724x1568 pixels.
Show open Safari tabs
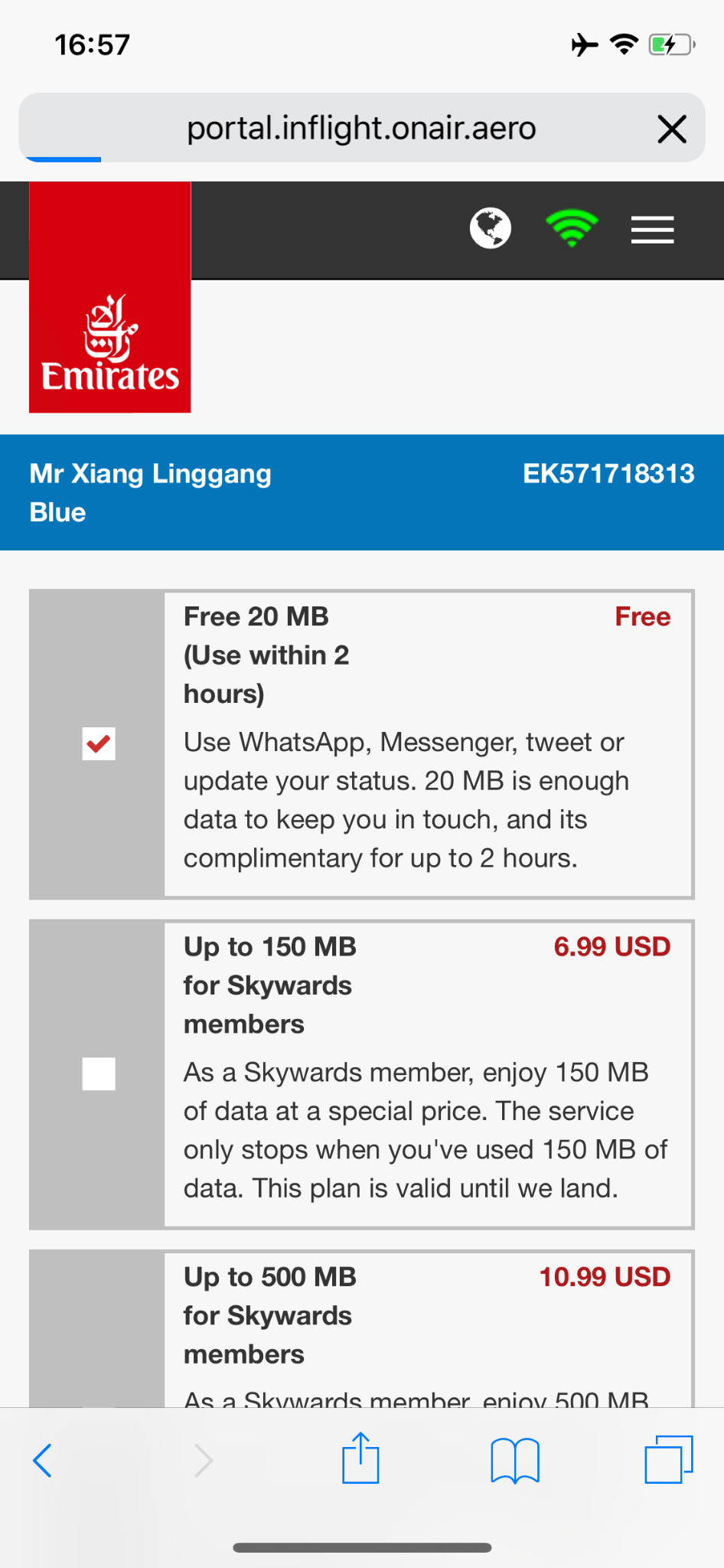[x=668, y=1460]
